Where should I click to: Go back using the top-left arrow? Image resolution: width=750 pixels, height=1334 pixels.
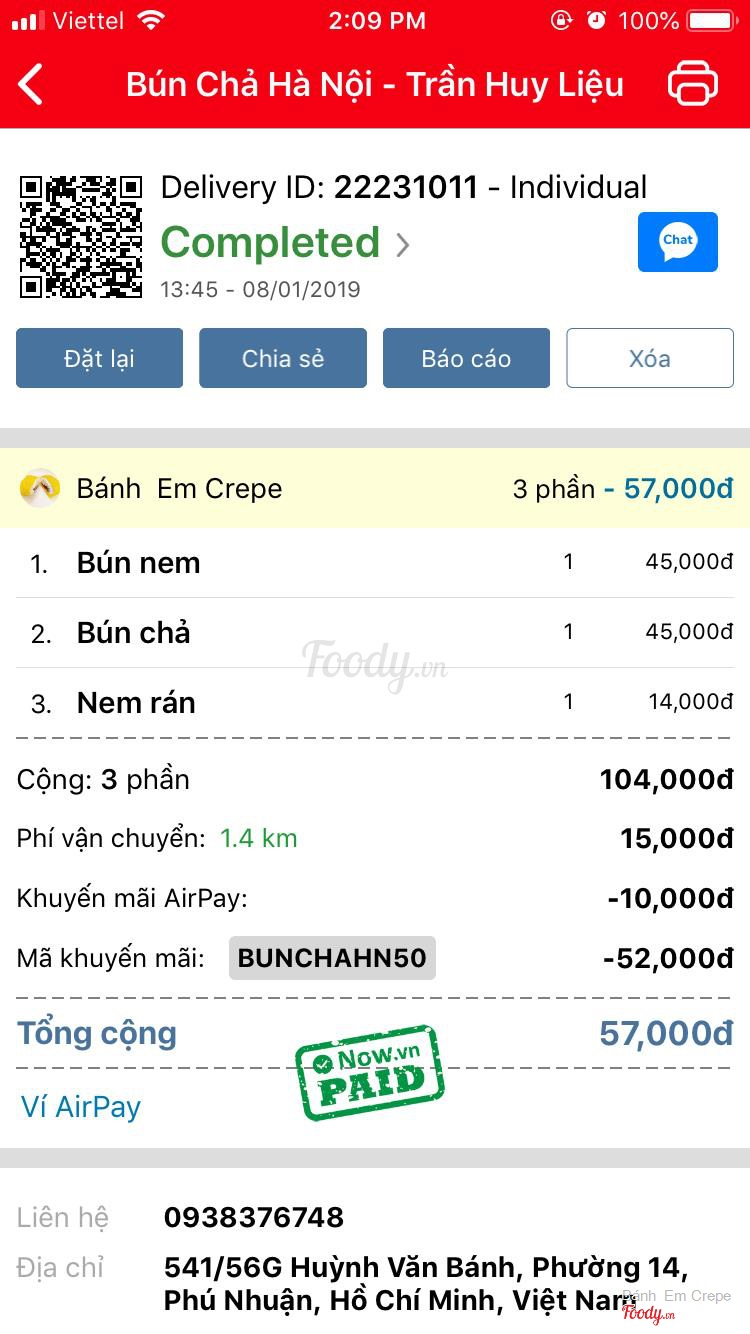(31, 84)
